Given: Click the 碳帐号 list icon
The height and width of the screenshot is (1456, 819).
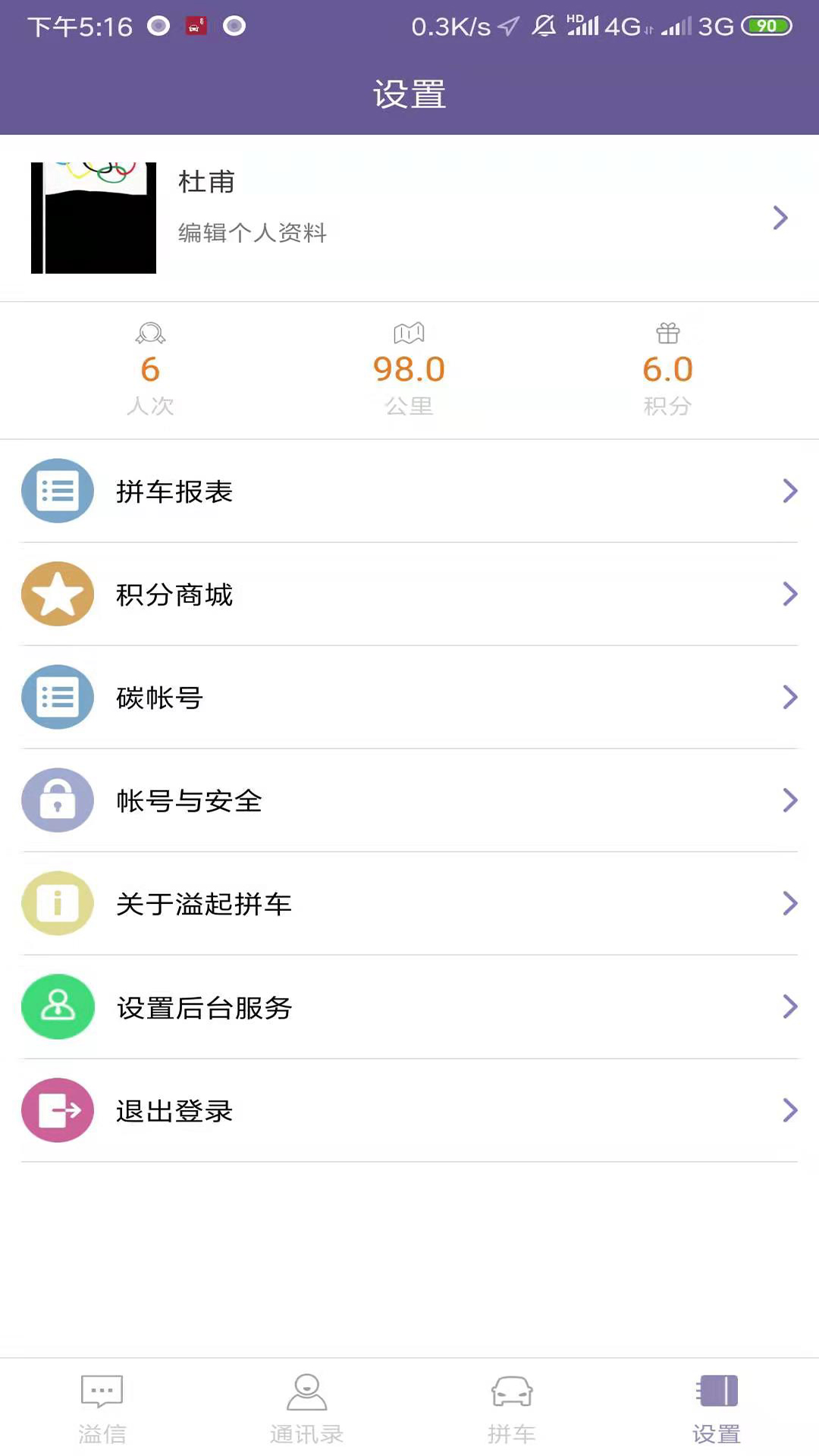Looking at the screenshot, I should [57, 698].
